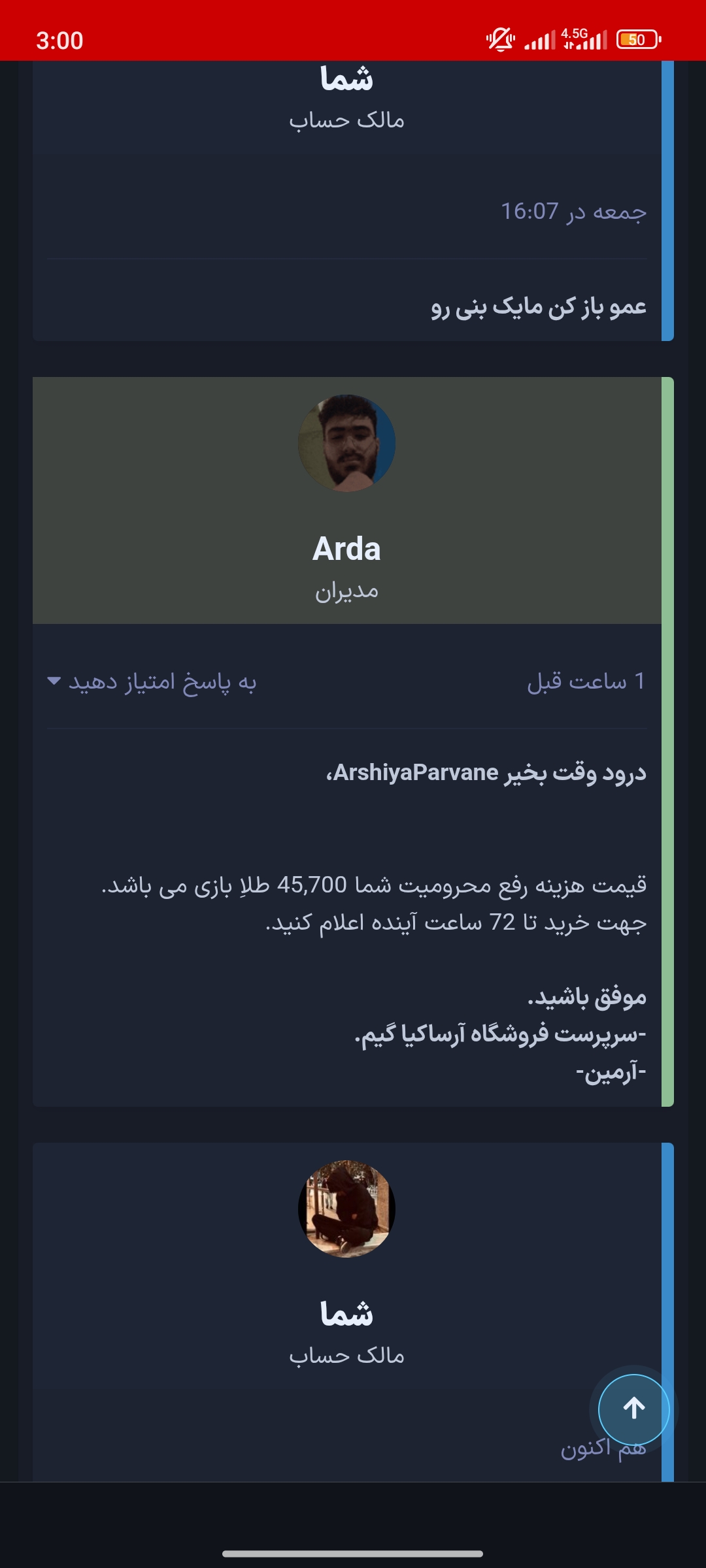Open your avatar in the latest reply

tap(346, 1209)
